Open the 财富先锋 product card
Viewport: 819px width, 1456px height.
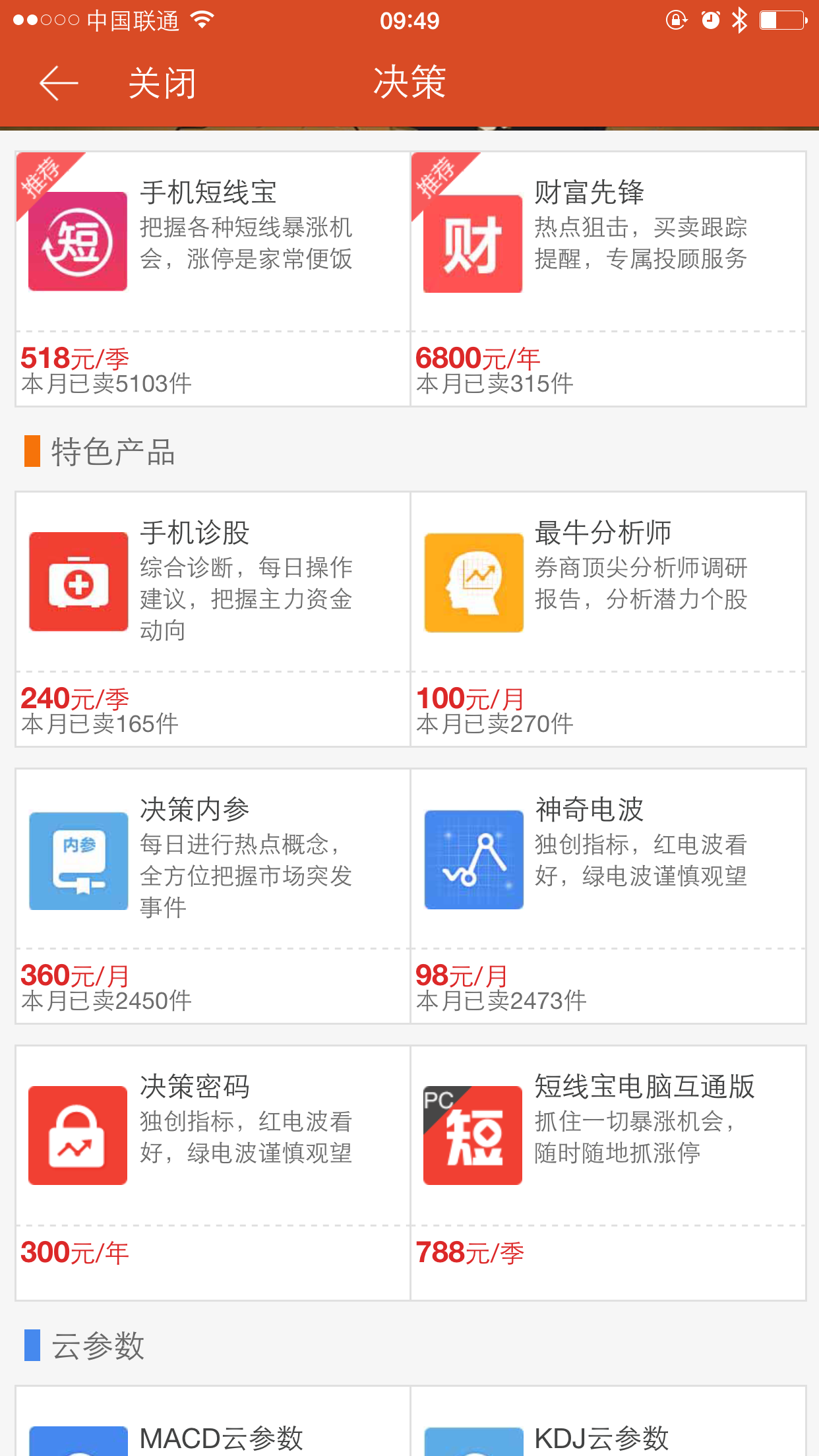[608, 279]
